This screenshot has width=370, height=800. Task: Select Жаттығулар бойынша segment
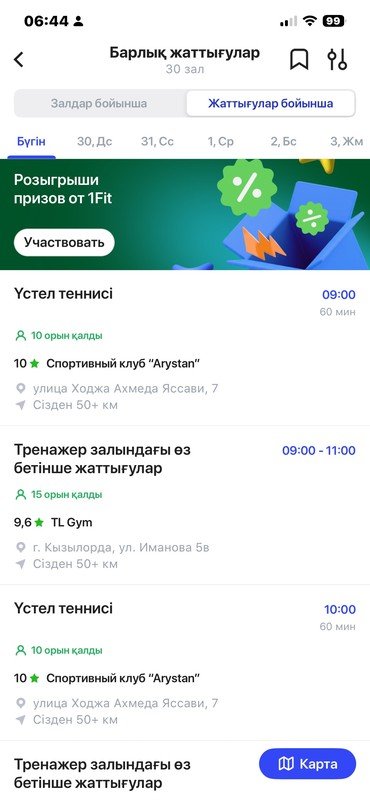click(x=270, y=104)
